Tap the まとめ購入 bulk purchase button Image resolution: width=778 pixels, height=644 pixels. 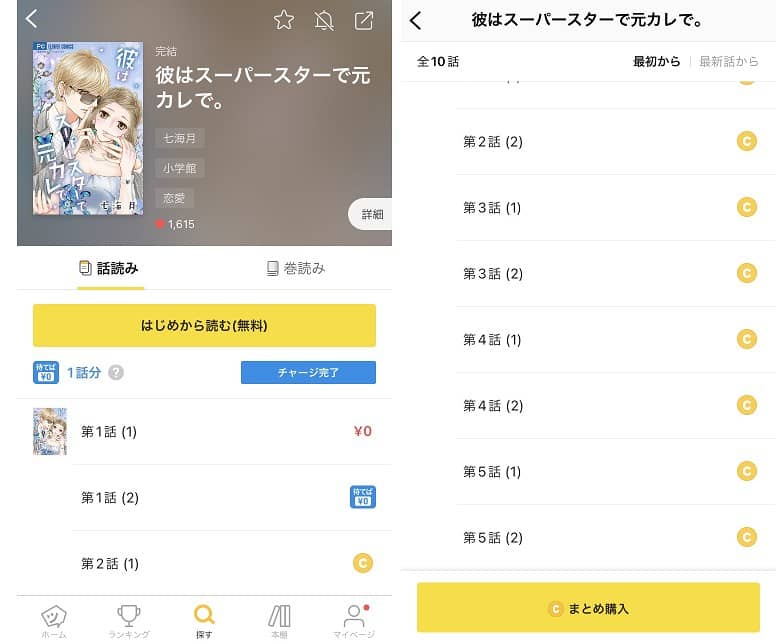click(588, 608)
